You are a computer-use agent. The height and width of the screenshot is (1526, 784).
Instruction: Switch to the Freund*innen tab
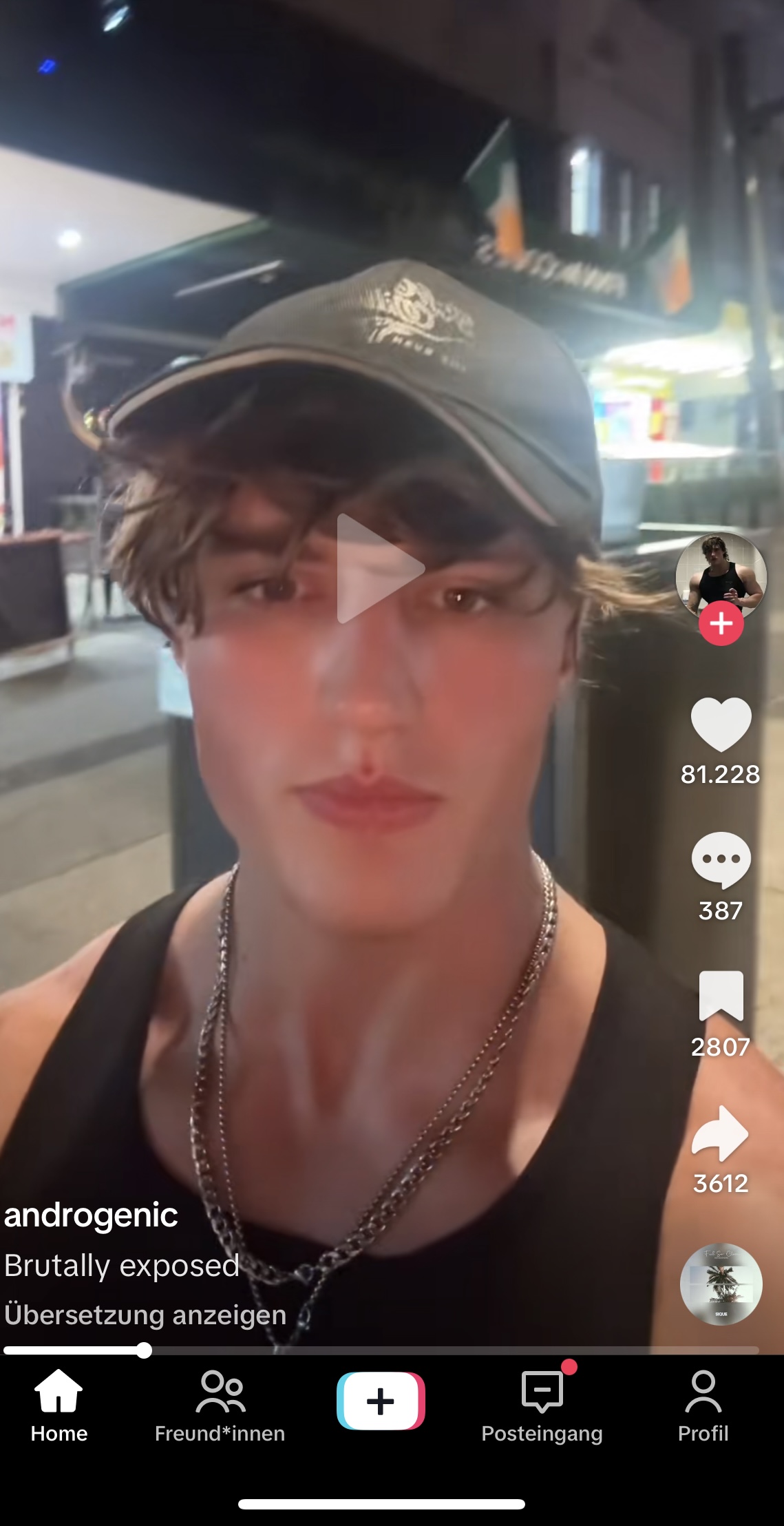click(x=220, y=1406)
